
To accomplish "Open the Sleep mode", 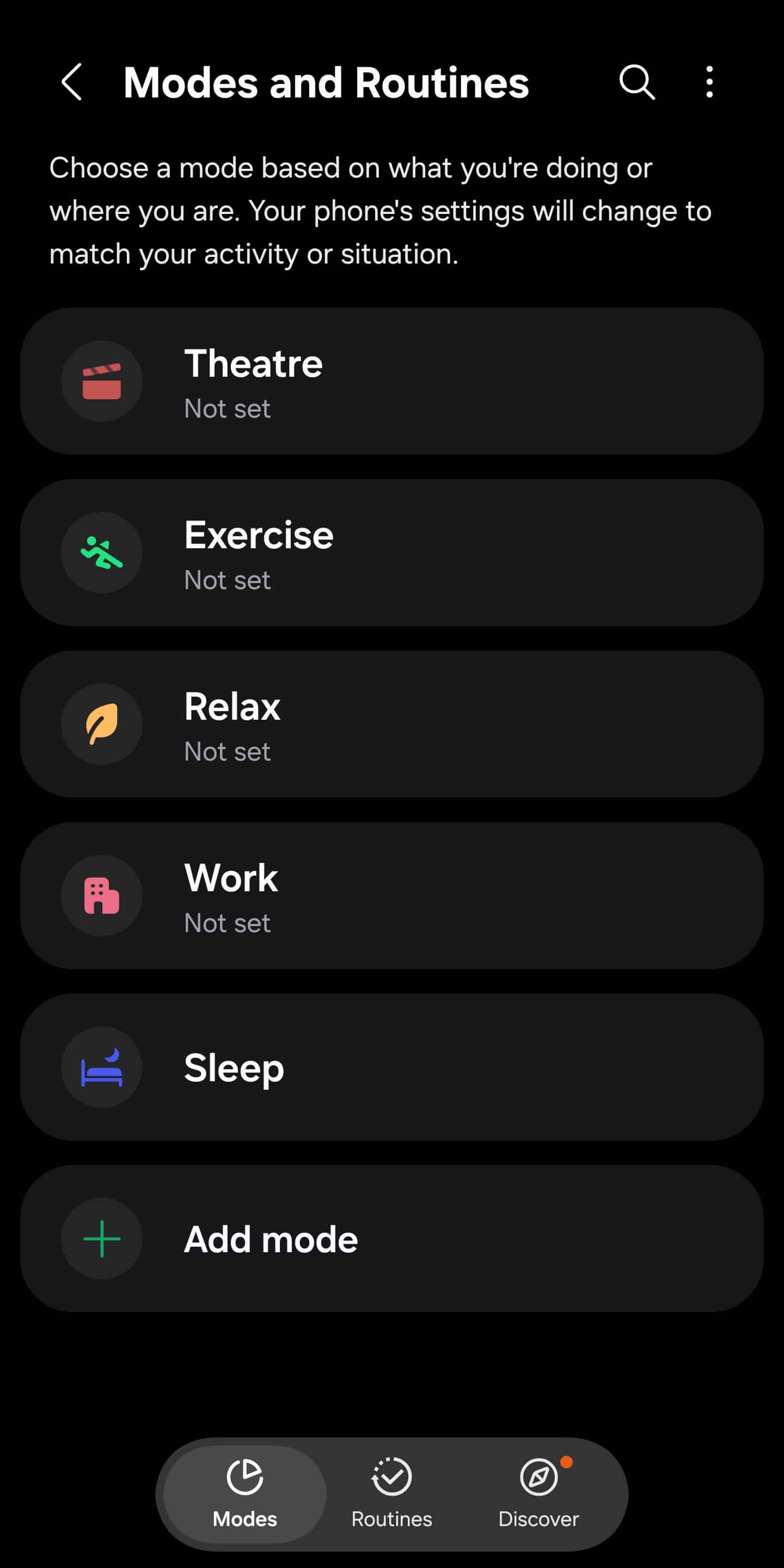I will click(392, 1068).
